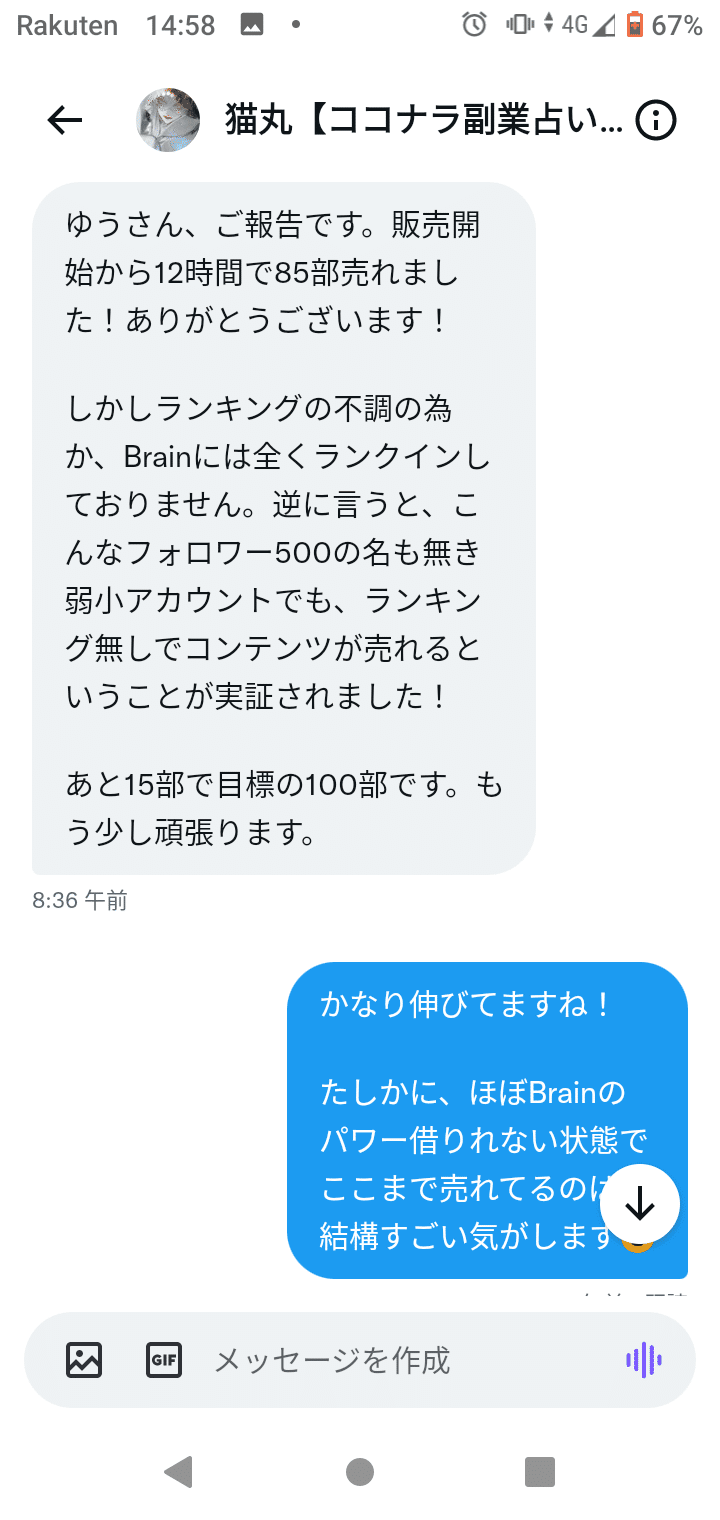Open the GIF picker
This screenshot has width=720, height=1520.
(164, 1360)
